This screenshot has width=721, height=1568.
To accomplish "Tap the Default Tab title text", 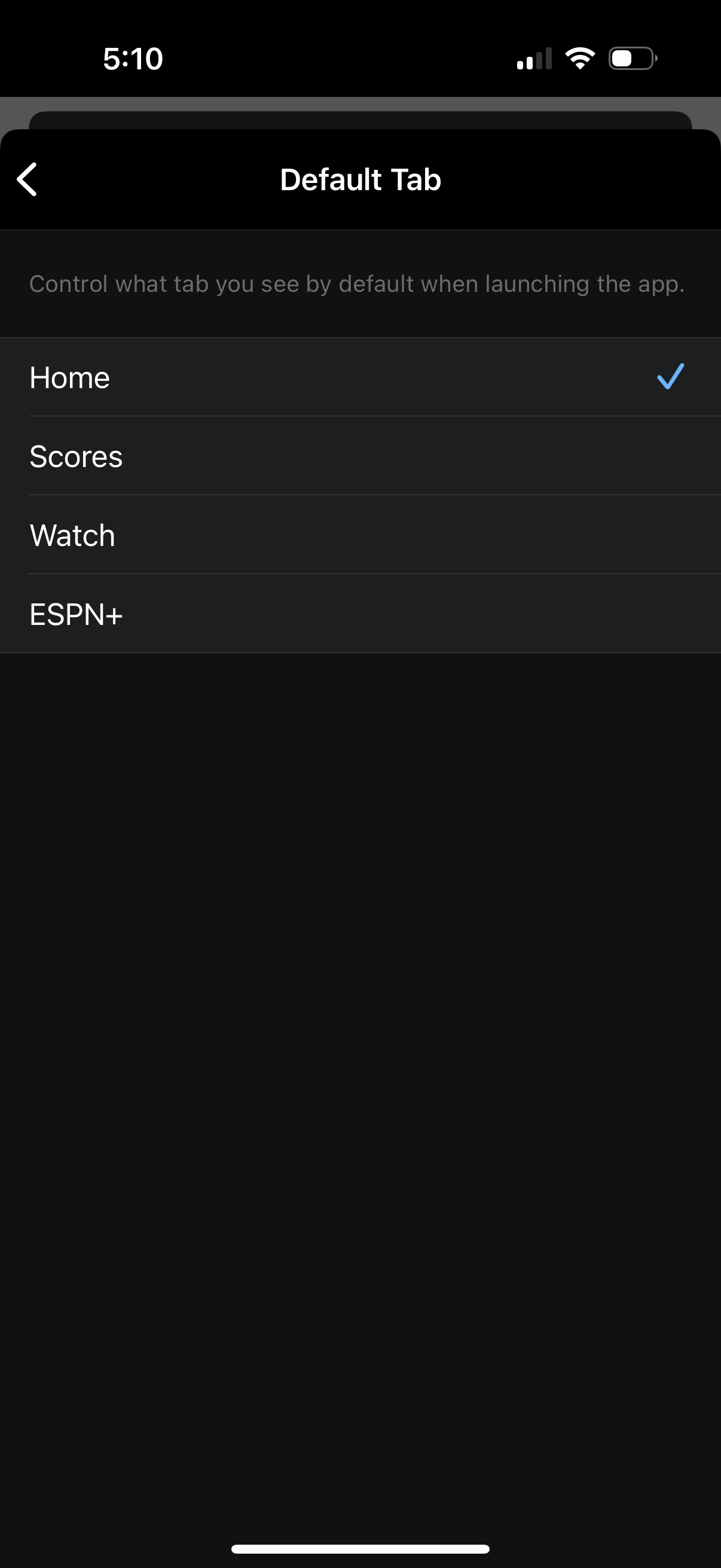I will 360,179.
